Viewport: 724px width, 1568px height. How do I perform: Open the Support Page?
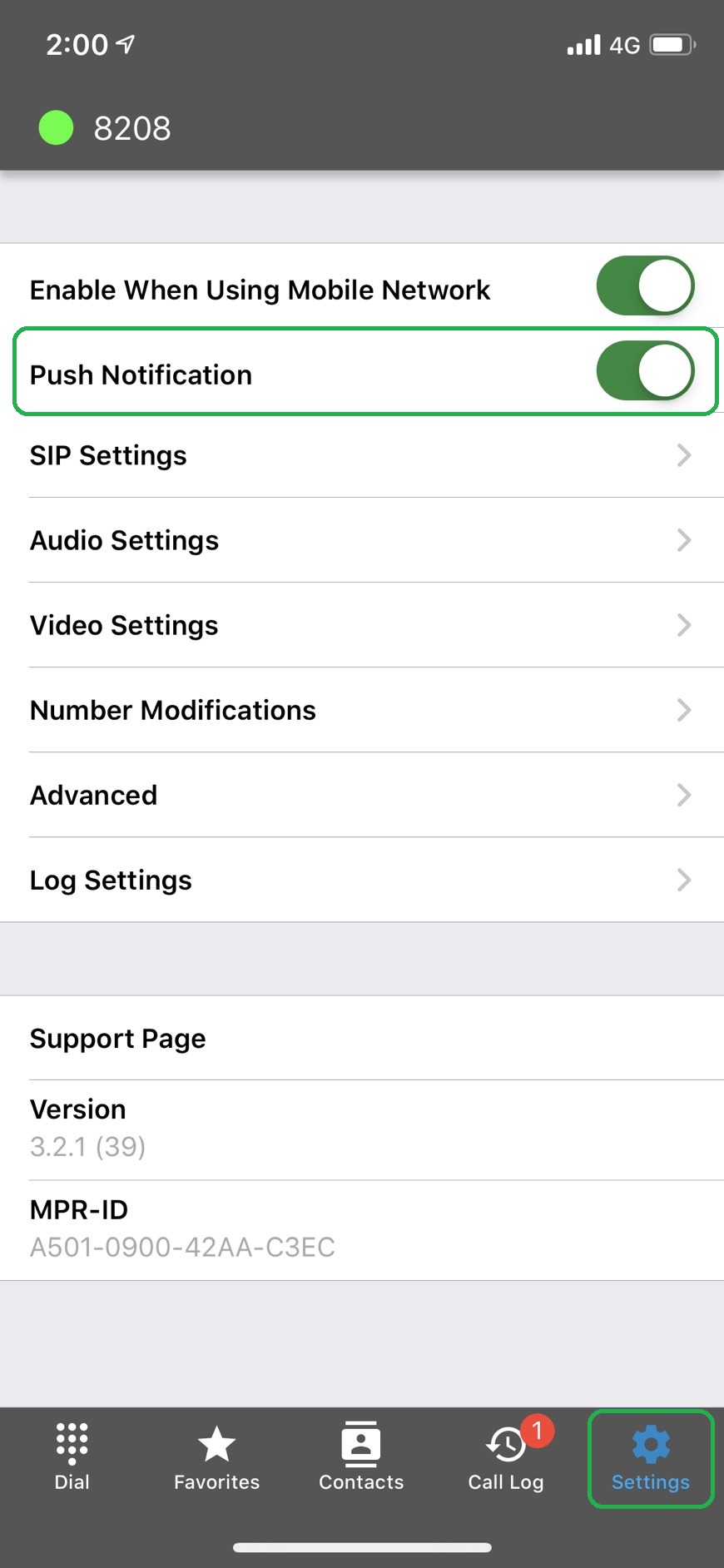(x=362, y=1038)
